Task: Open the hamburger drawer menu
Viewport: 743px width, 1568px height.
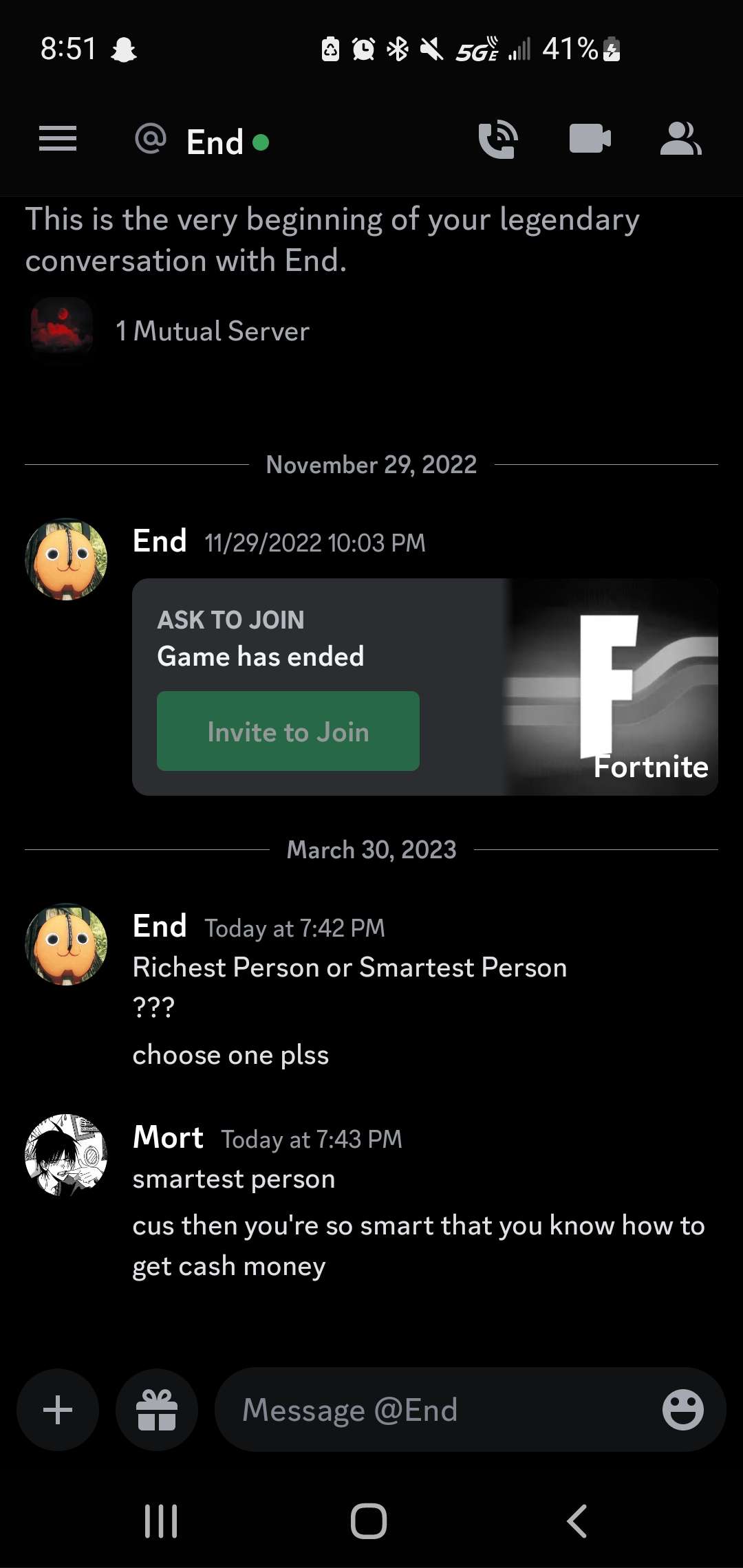Action: click(x=58, y=139)
